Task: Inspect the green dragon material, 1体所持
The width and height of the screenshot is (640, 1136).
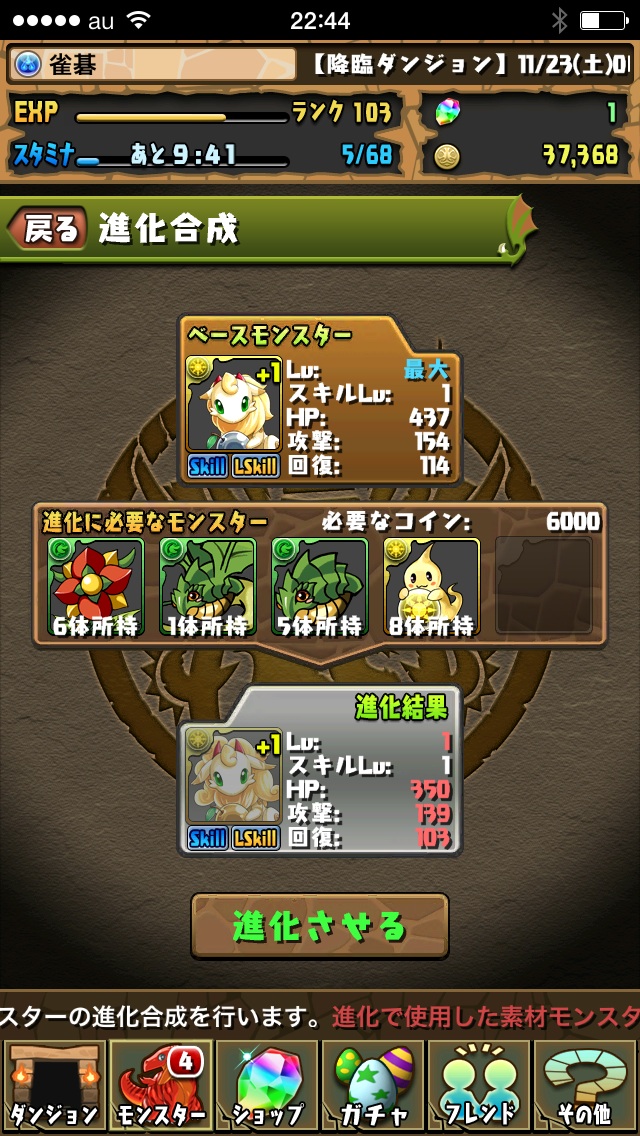Action: click(208, 586)
